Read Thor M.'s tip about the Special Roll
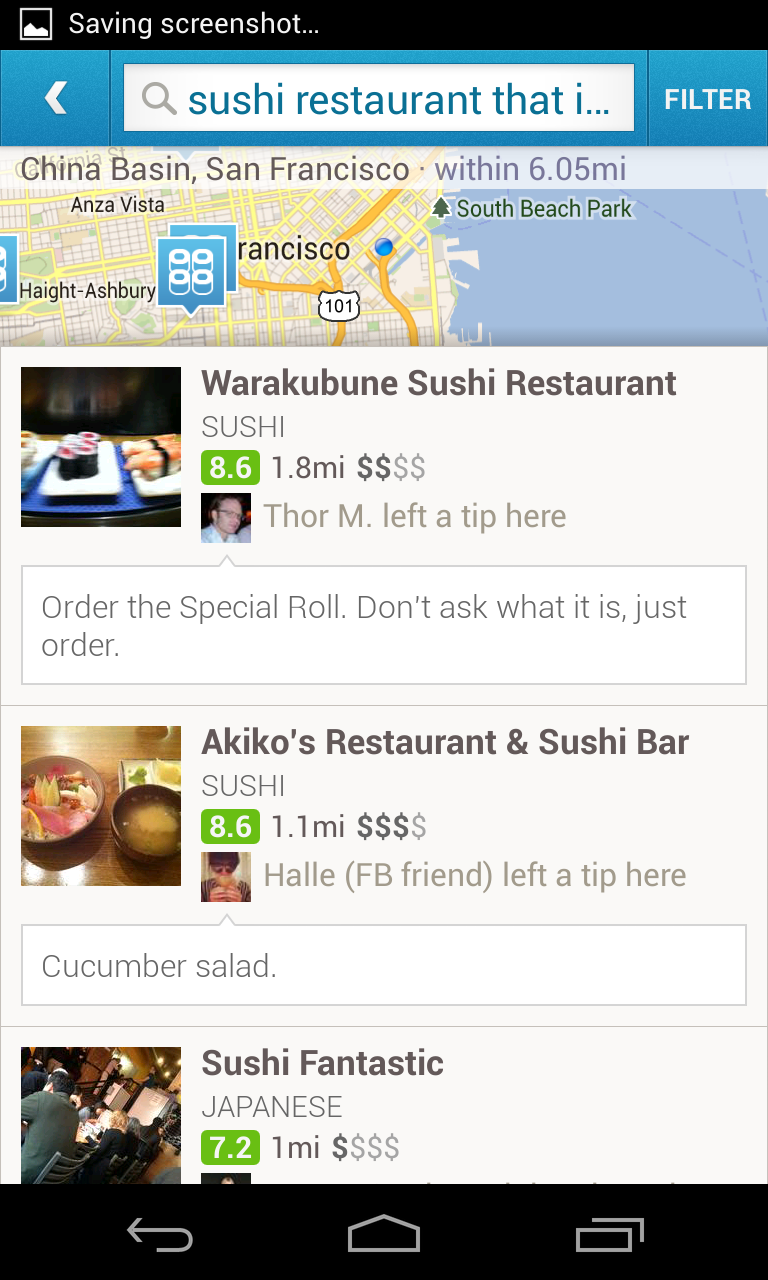 (384, 625)
